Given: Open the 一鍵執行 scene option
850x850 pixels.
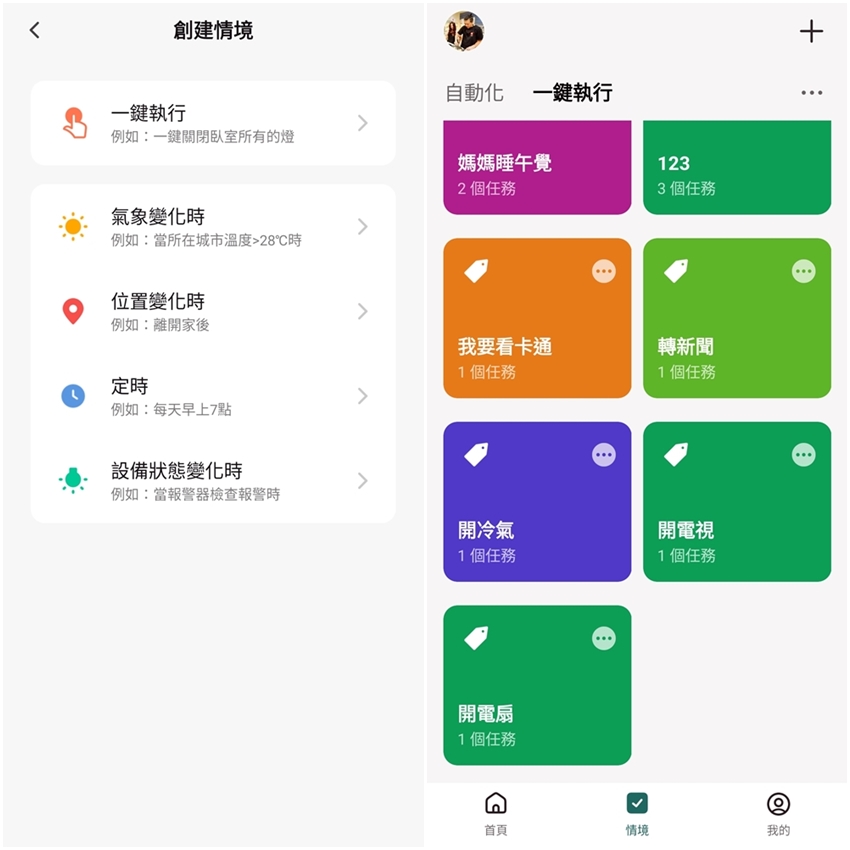Looking at the screenshot, I should [213, 123].
